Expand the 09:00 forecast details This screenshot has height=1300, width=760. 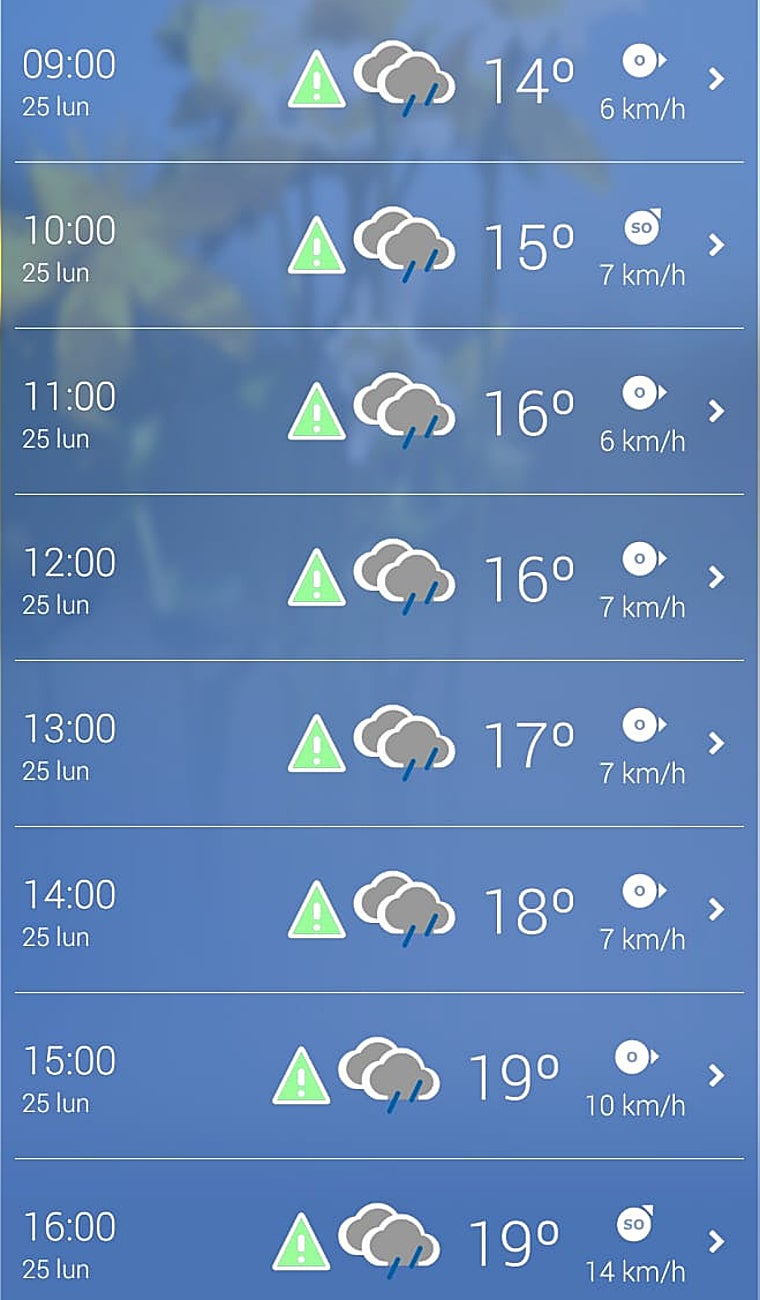[x=716, y=80]
